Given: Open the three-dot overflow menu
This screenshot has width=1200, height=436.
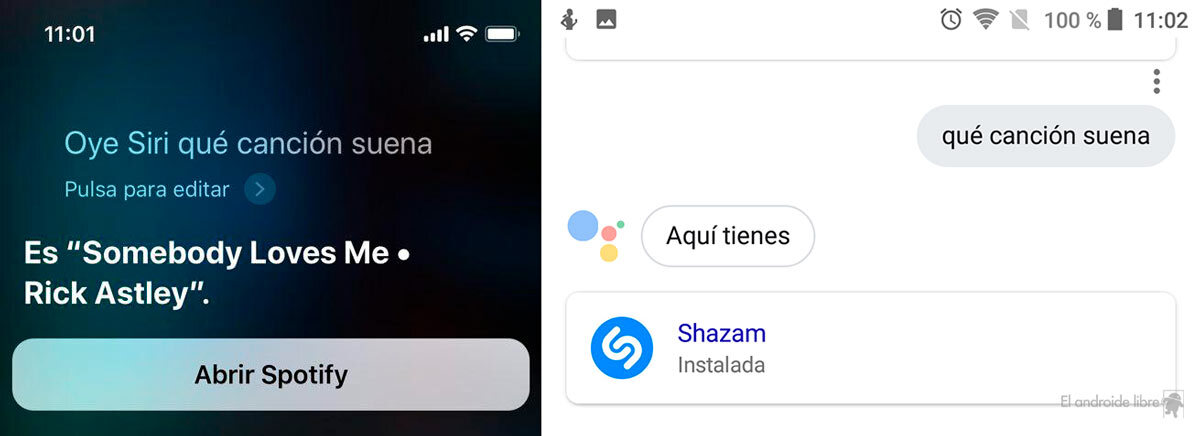Looking at the screenshot, I should pos(1156,81).
